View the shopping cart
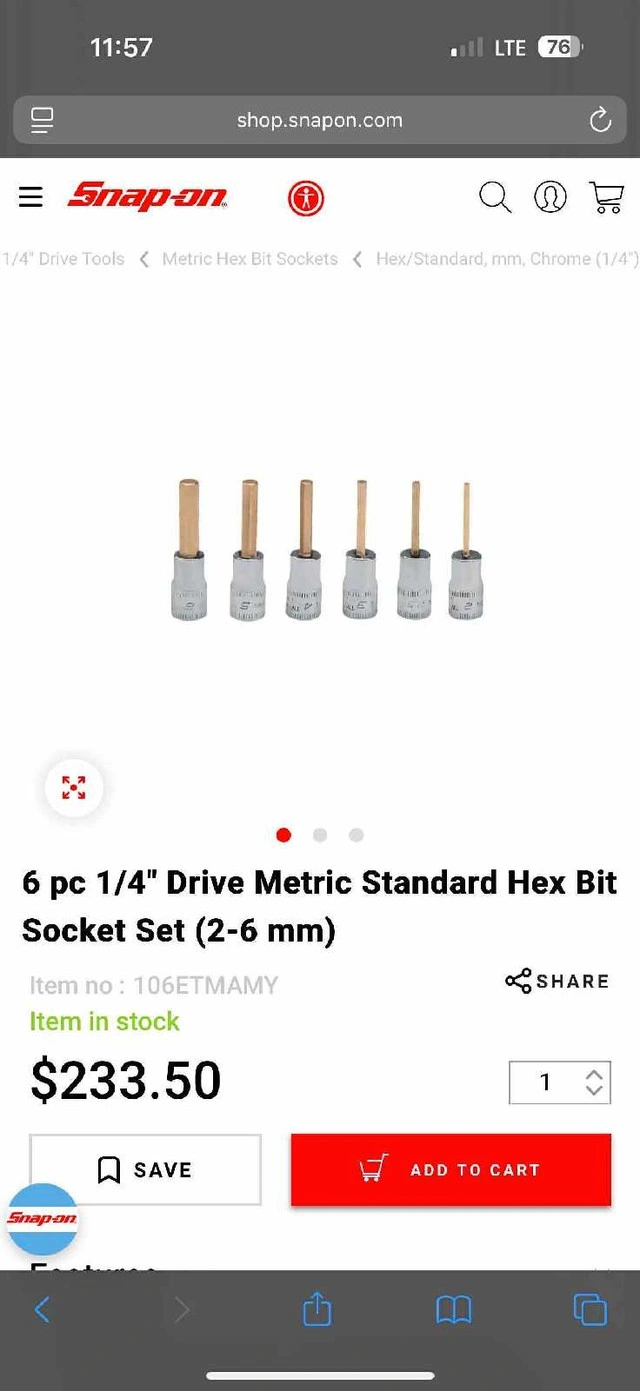The width and height of the screenshot is (640, 1391). [x=607, y=197]
